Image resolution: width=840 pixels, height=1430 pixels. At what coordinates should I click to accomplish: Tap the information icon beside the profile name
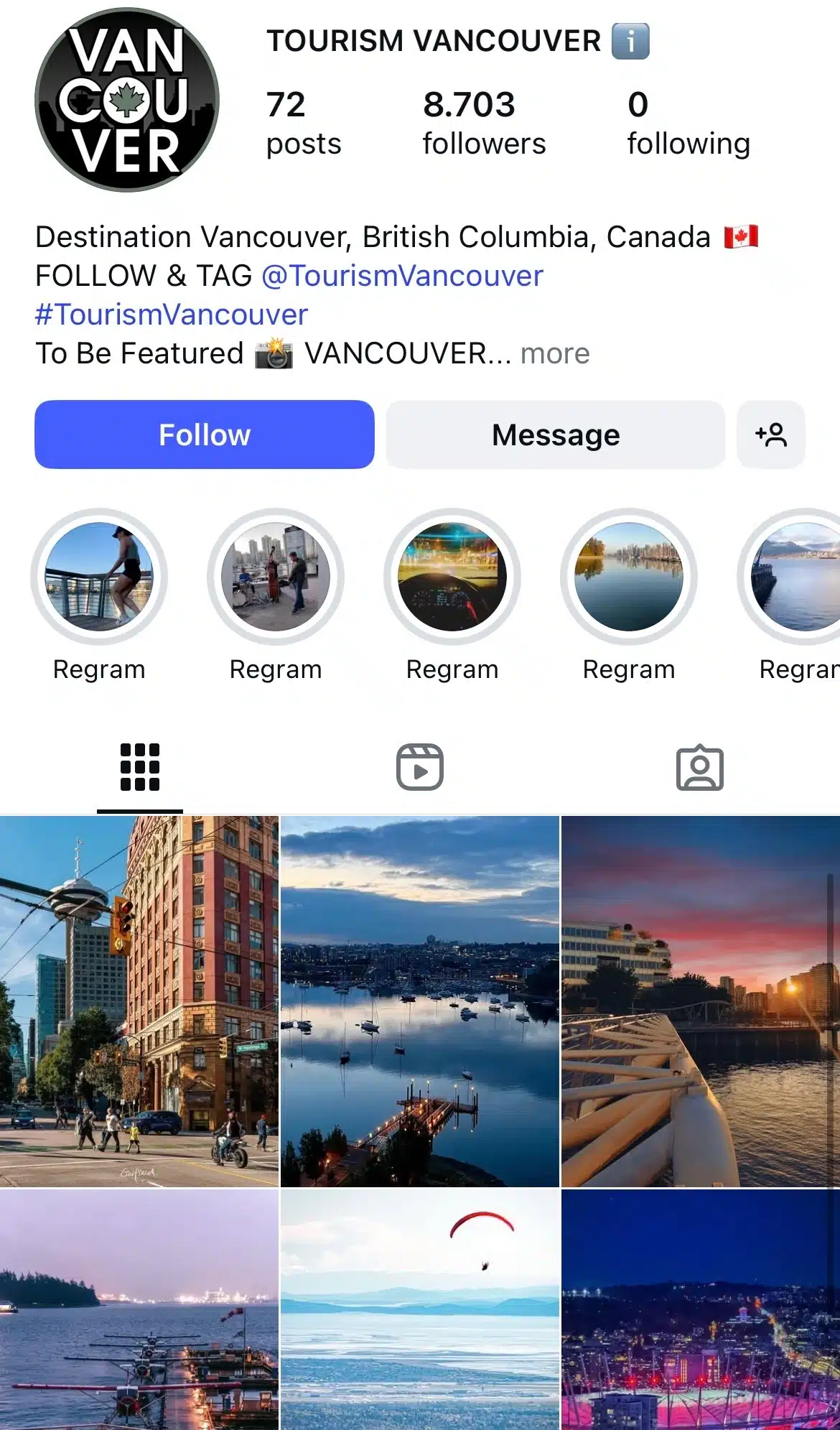(631, 41)
